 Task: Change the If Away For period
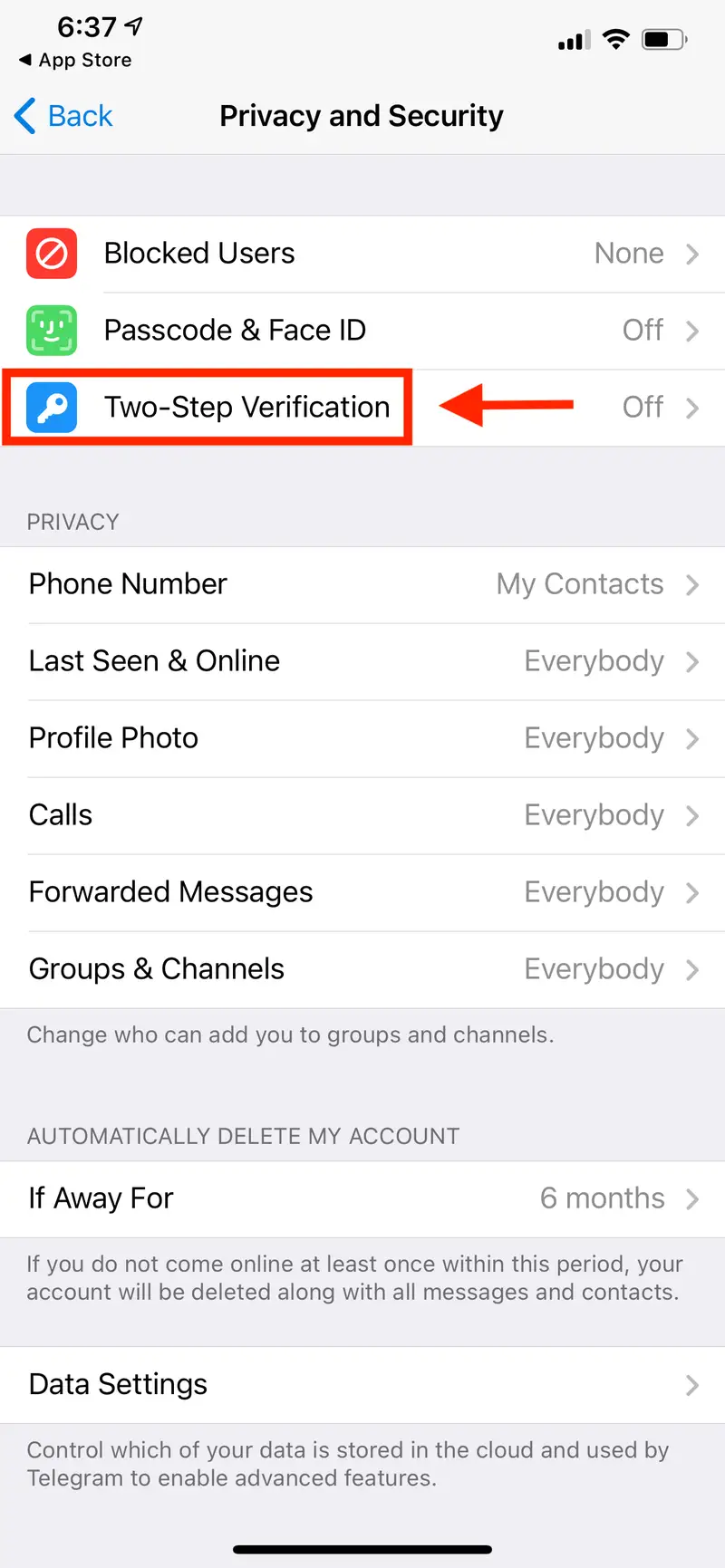[362, 1198]
